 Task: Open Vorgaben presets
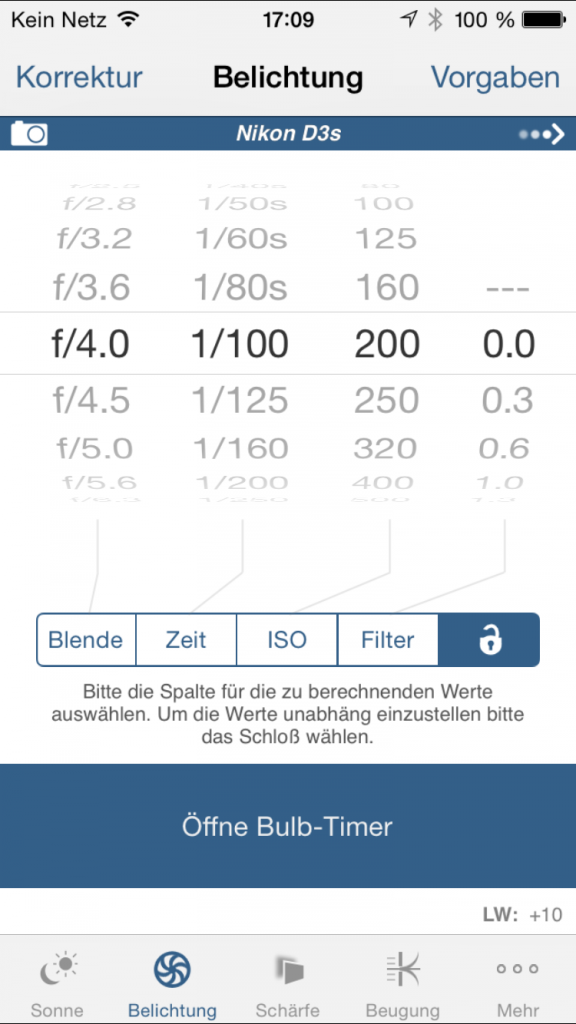pyautogui.click(x=495, y=78)
